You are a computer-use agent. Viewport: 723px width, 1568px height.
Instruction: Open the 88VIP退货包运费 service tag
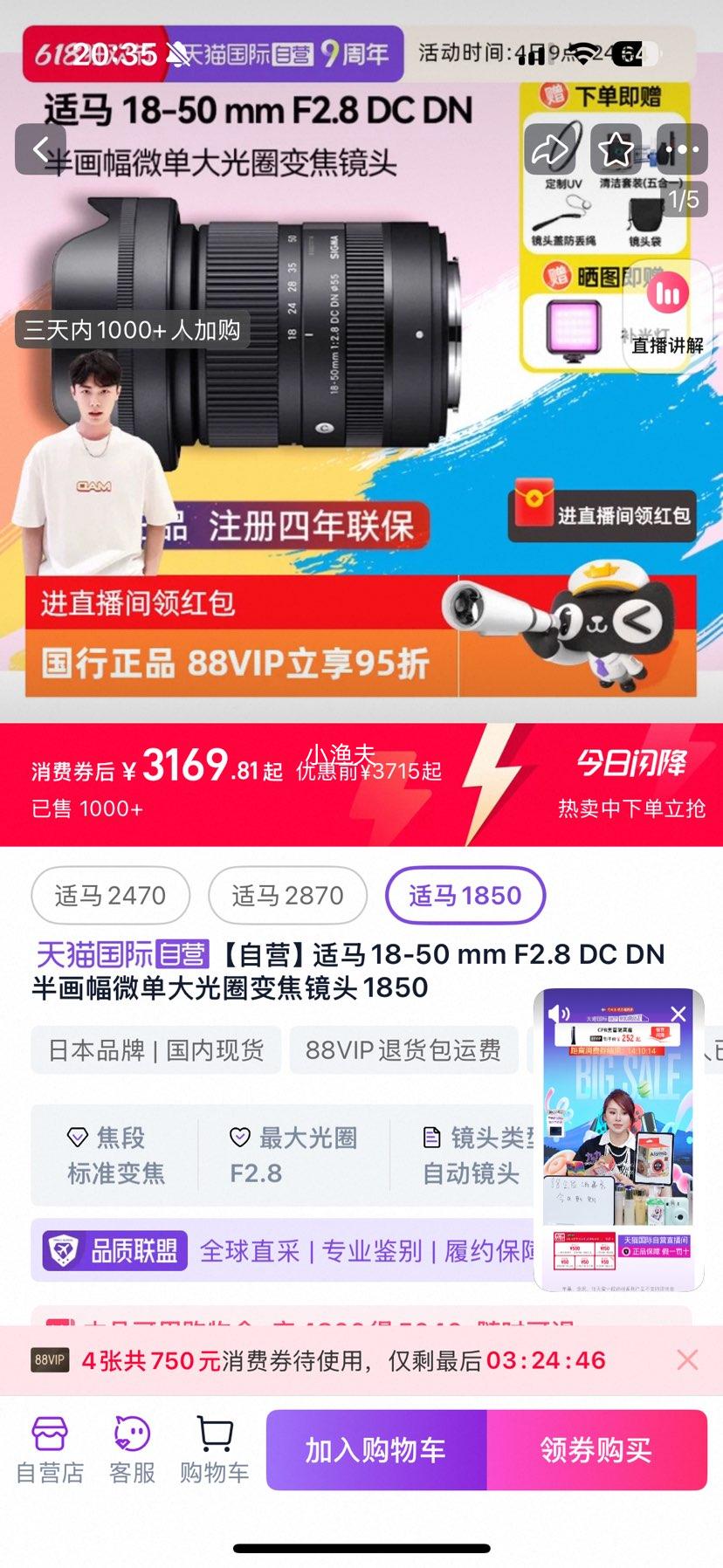(x=403, y=1049)
